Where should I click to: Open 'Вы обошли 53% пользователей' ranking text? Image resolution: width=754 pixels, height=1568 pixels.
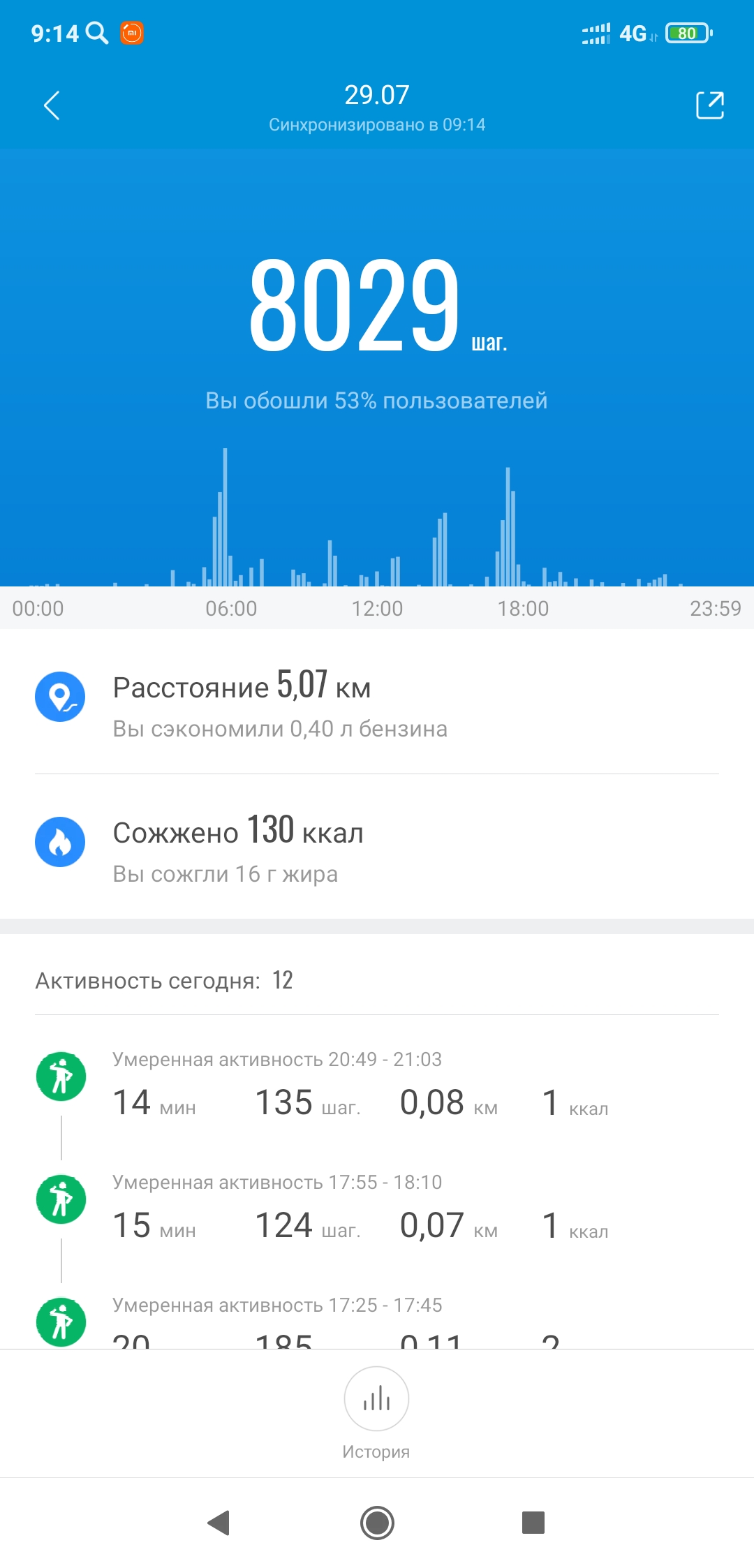pos(376,401)
